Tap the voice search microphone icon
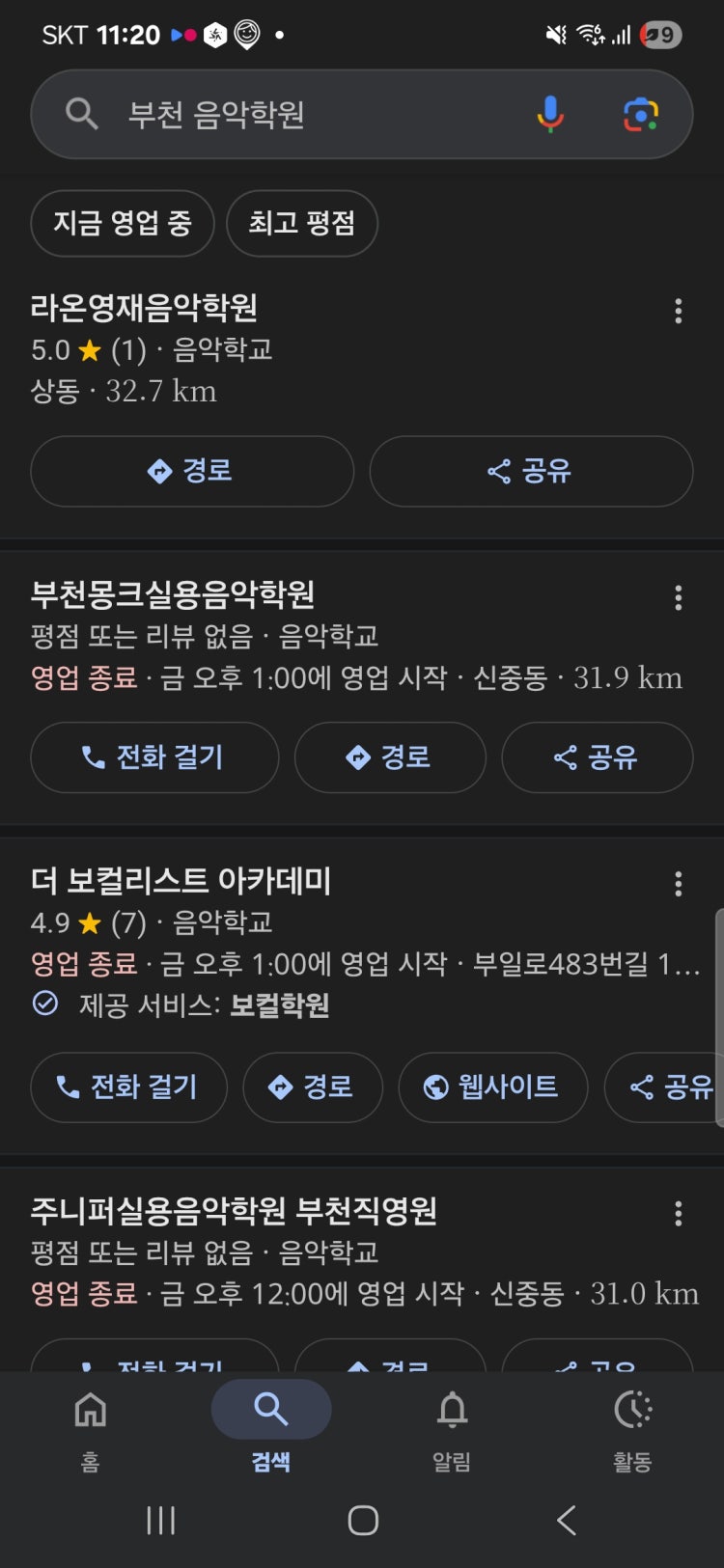 coord(550,115)
